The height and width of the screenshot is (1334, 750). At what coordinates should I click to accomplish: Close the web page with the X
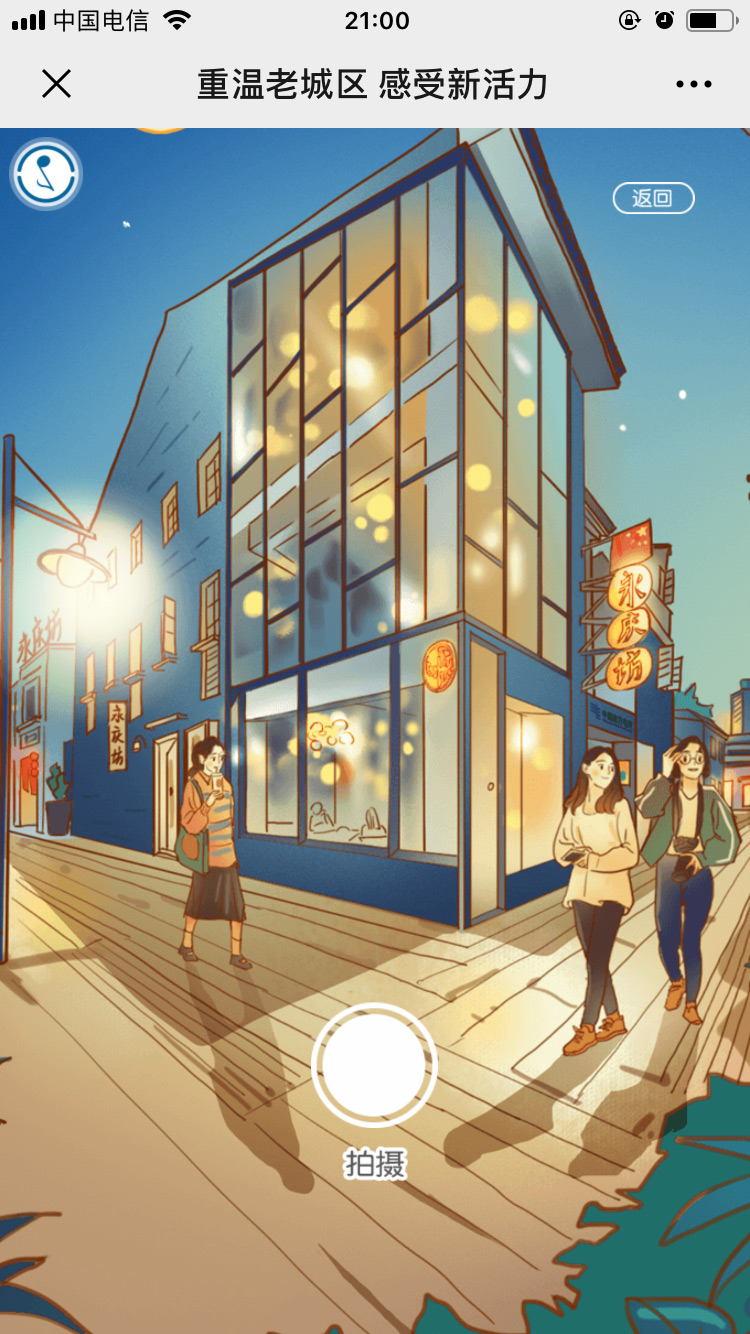pyautogui.click(x=57, y=84)
